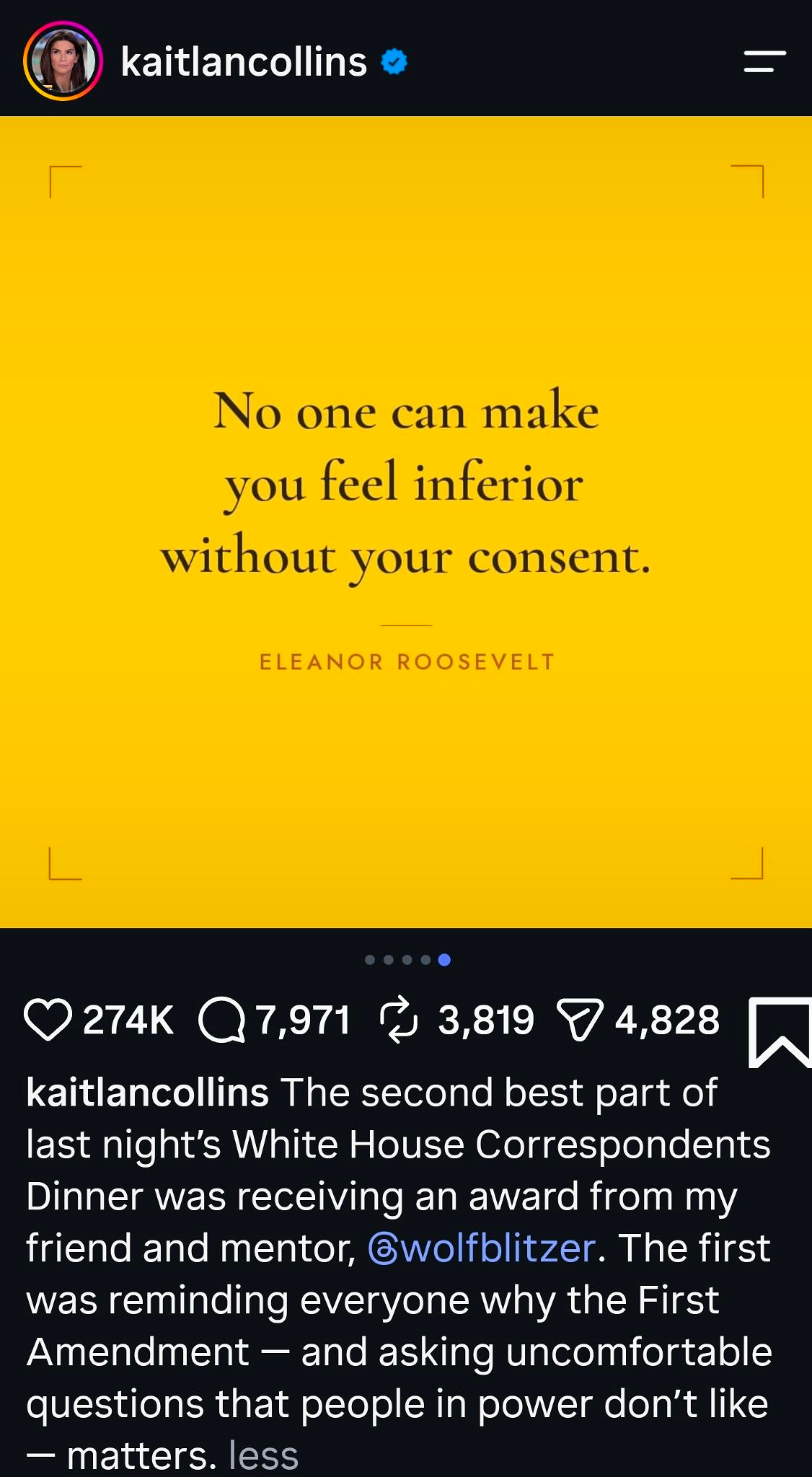Share the post with the send icon
The width and height of the screenshot is (812, 1477).
point(580,1020)
